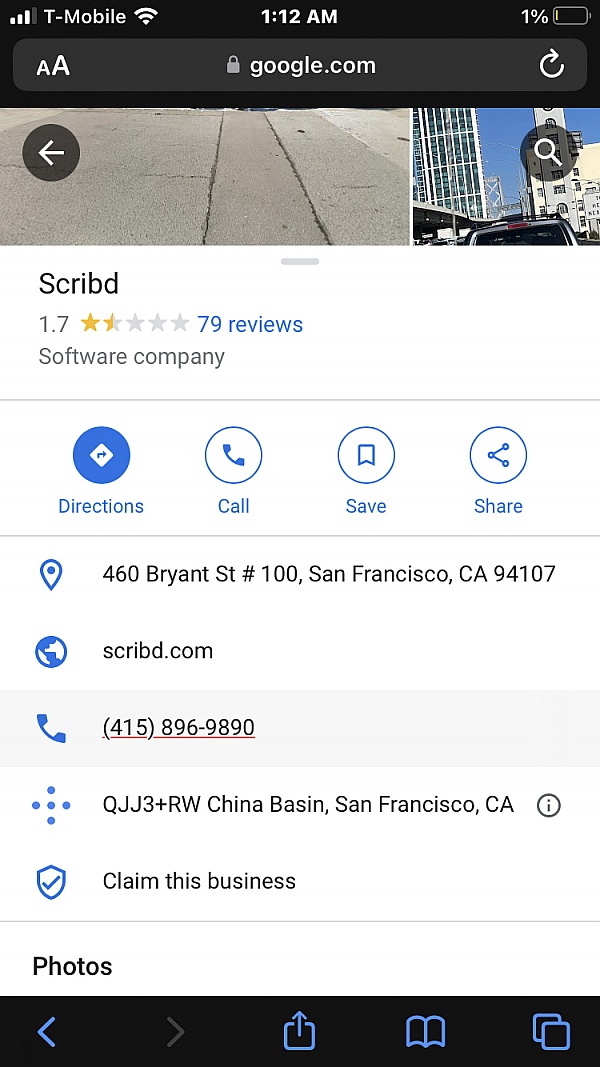Tap the back arrow over the photo
This screenshot has height=1067, width=600.
pos(51,153)
